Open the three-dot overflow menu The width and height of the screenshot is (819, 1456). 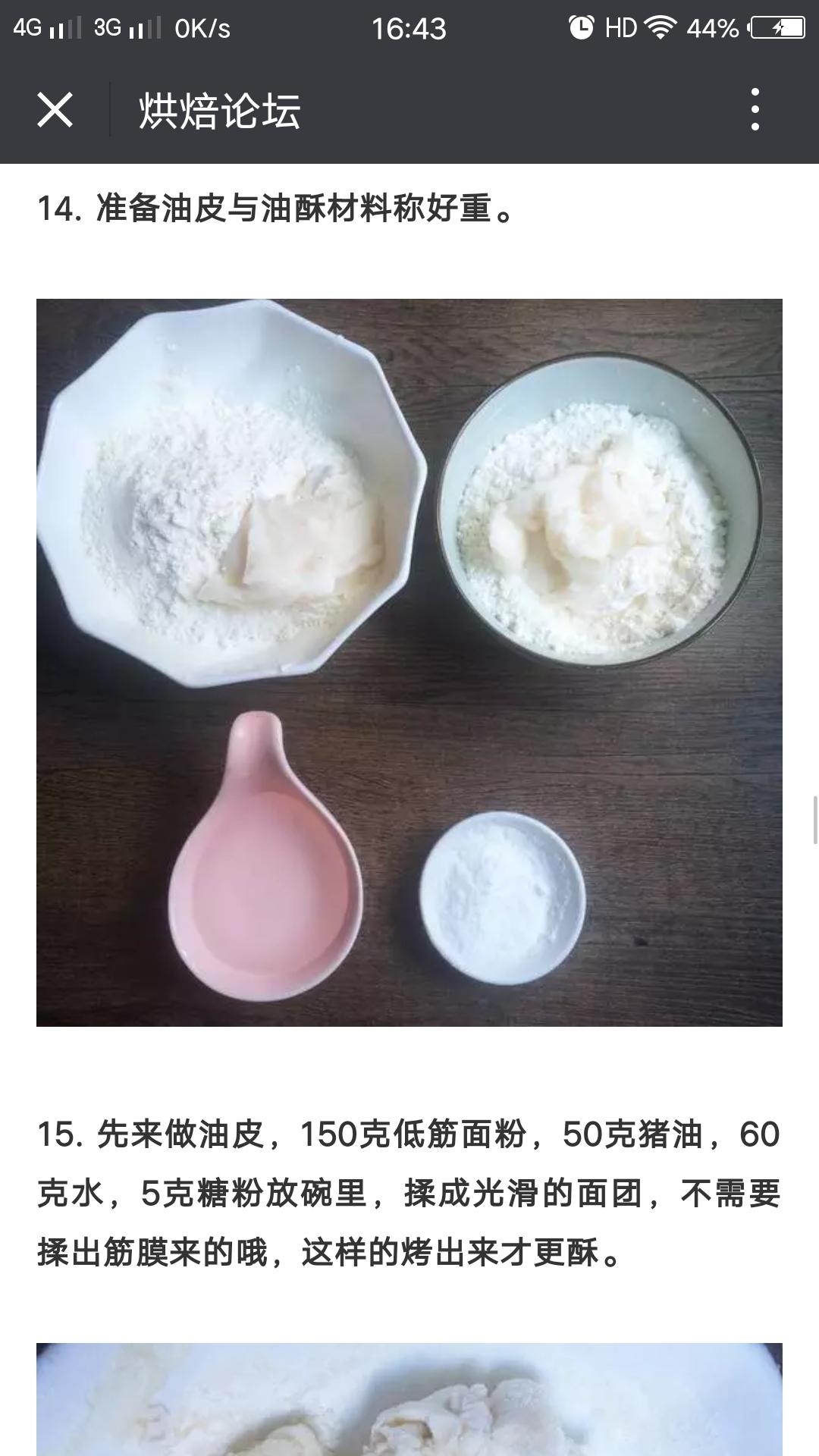coord(755,110)
